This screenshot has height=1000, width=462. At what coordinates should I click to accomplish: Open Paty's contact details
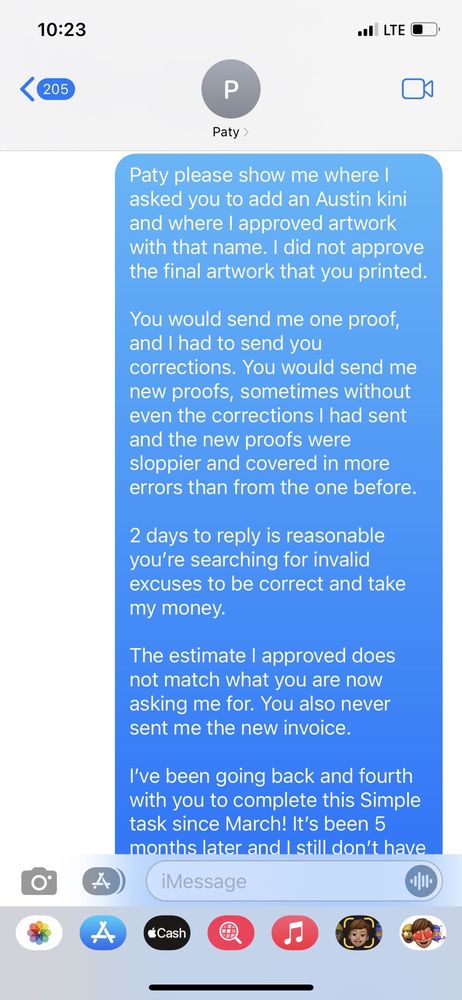[x=230, y=102]
